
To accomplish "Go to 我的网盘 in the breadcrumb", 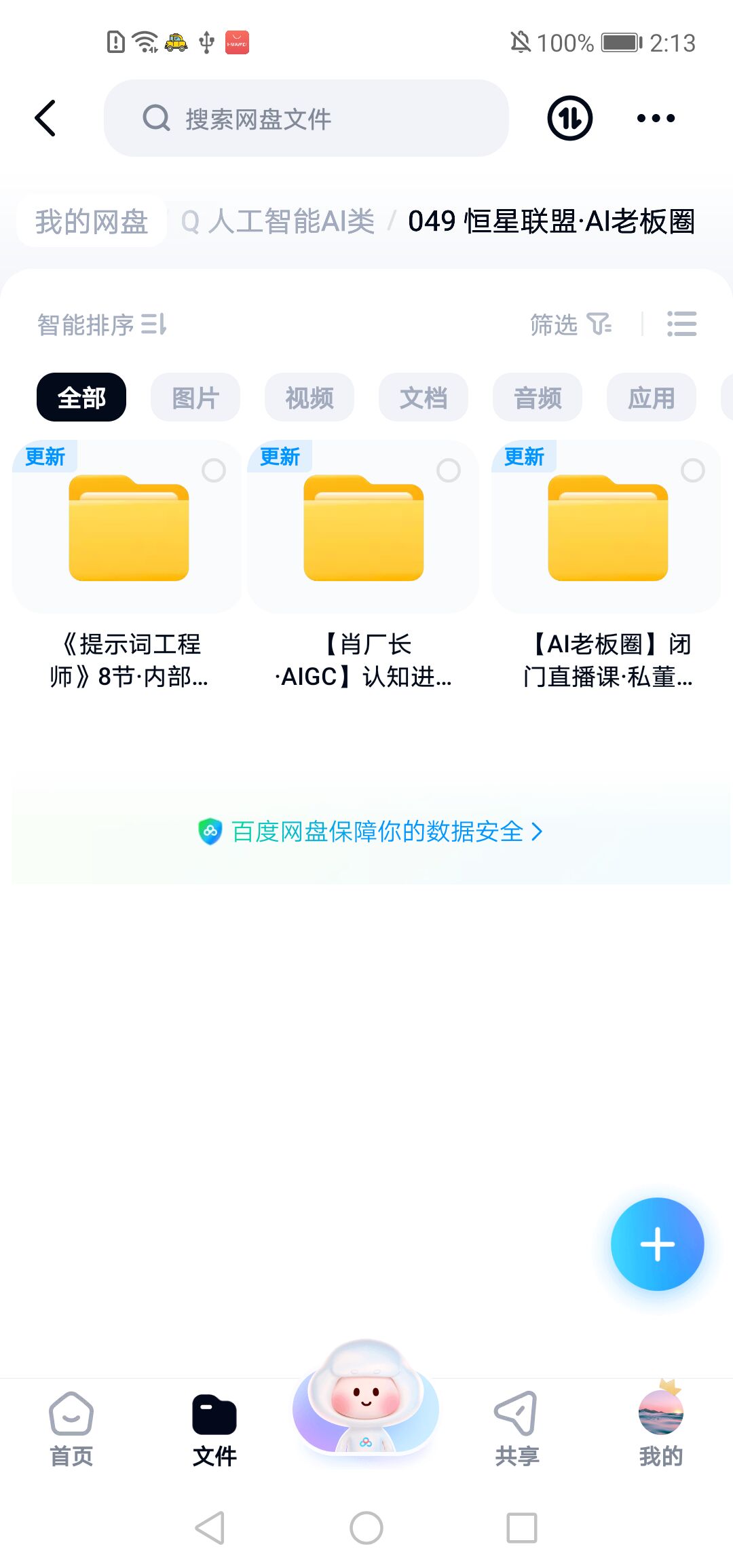I will [92, 221].
